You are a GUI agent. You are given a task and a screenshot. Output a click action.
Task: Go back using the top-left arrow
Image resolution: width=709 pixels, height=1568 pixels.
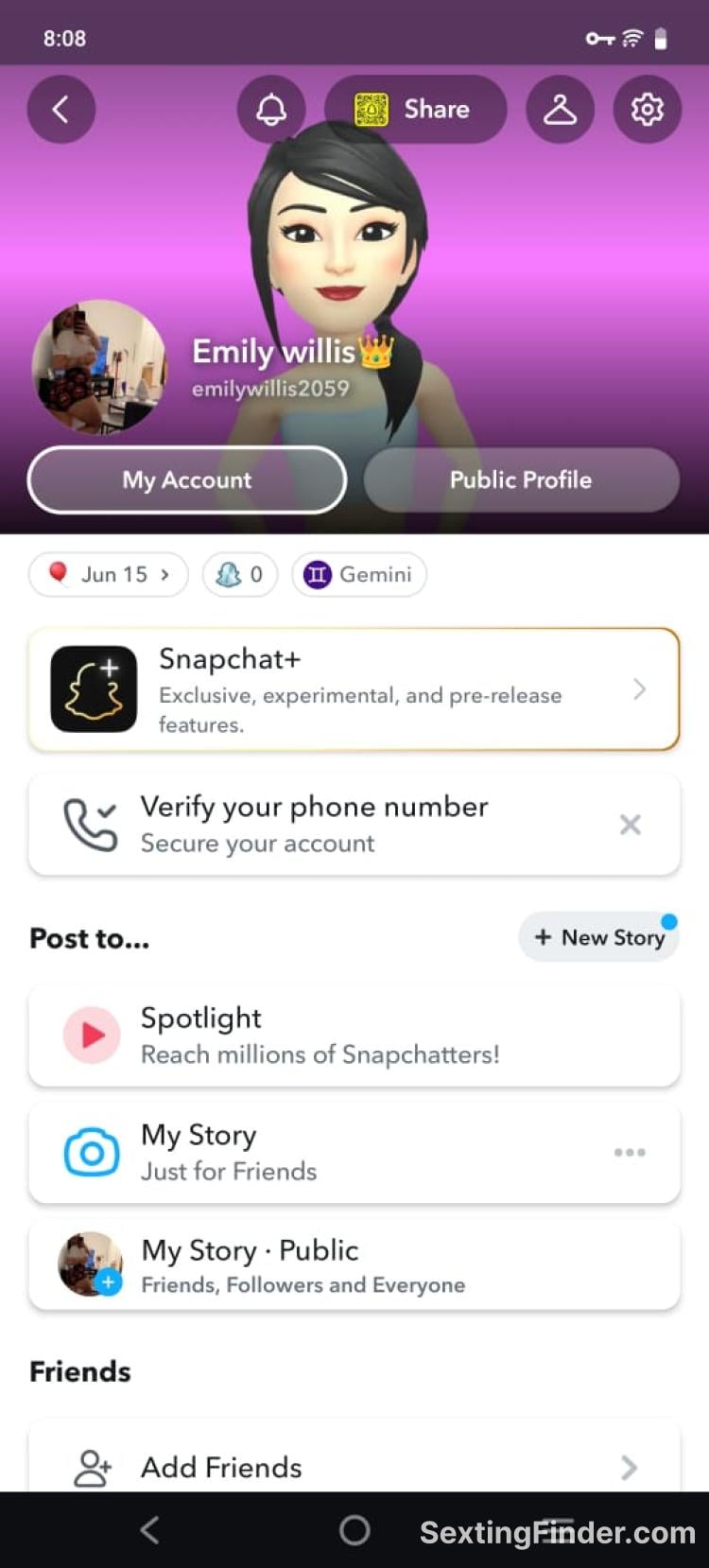61,110
